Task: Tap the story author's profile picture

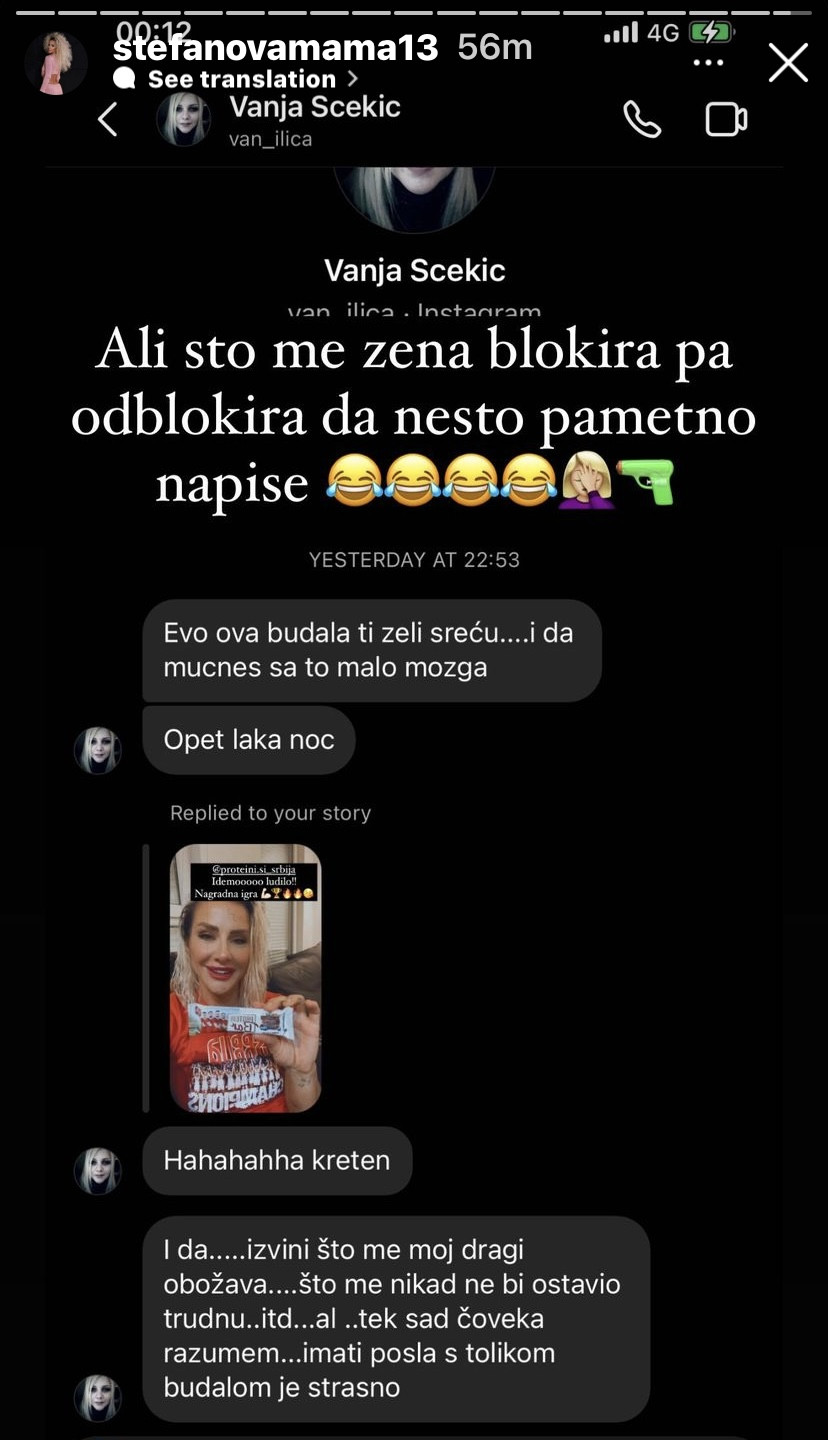Action: (55, 63)
